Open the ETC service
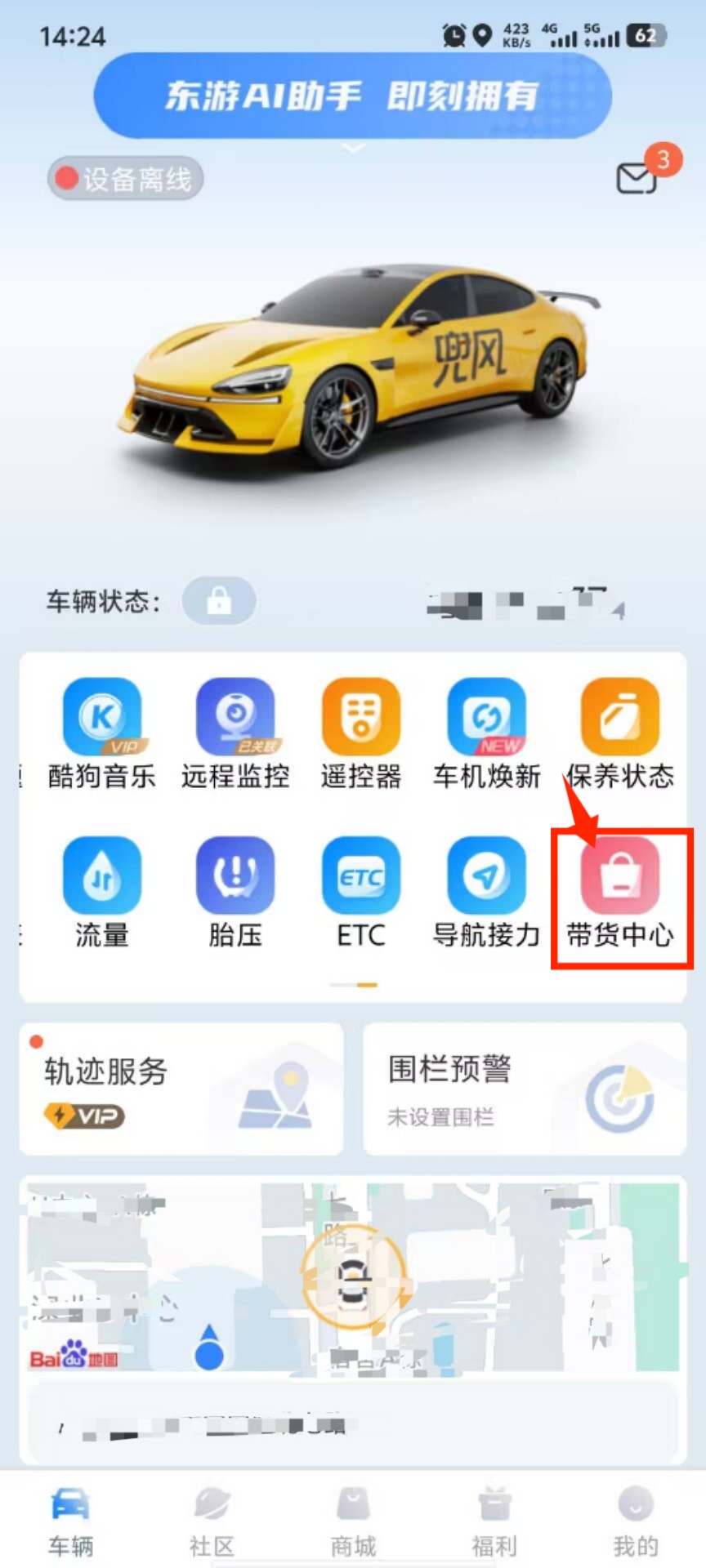Image resolution: width=706 pixels, height=1568 pixels. (360, 891)
